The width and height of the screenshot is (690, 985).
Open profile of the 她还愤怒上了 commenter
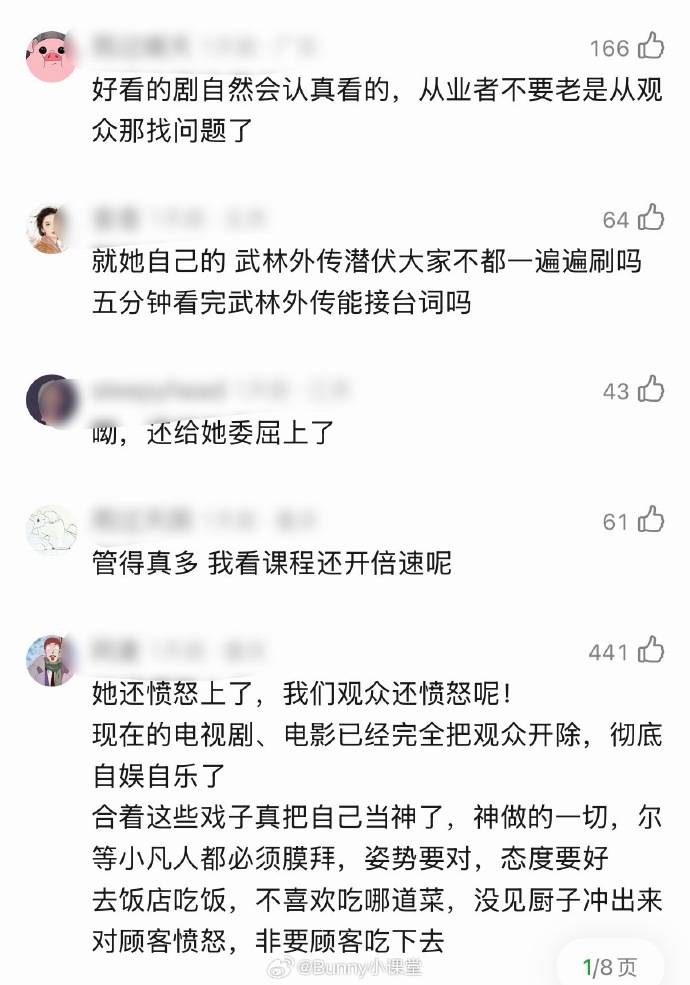coord(49,661)
